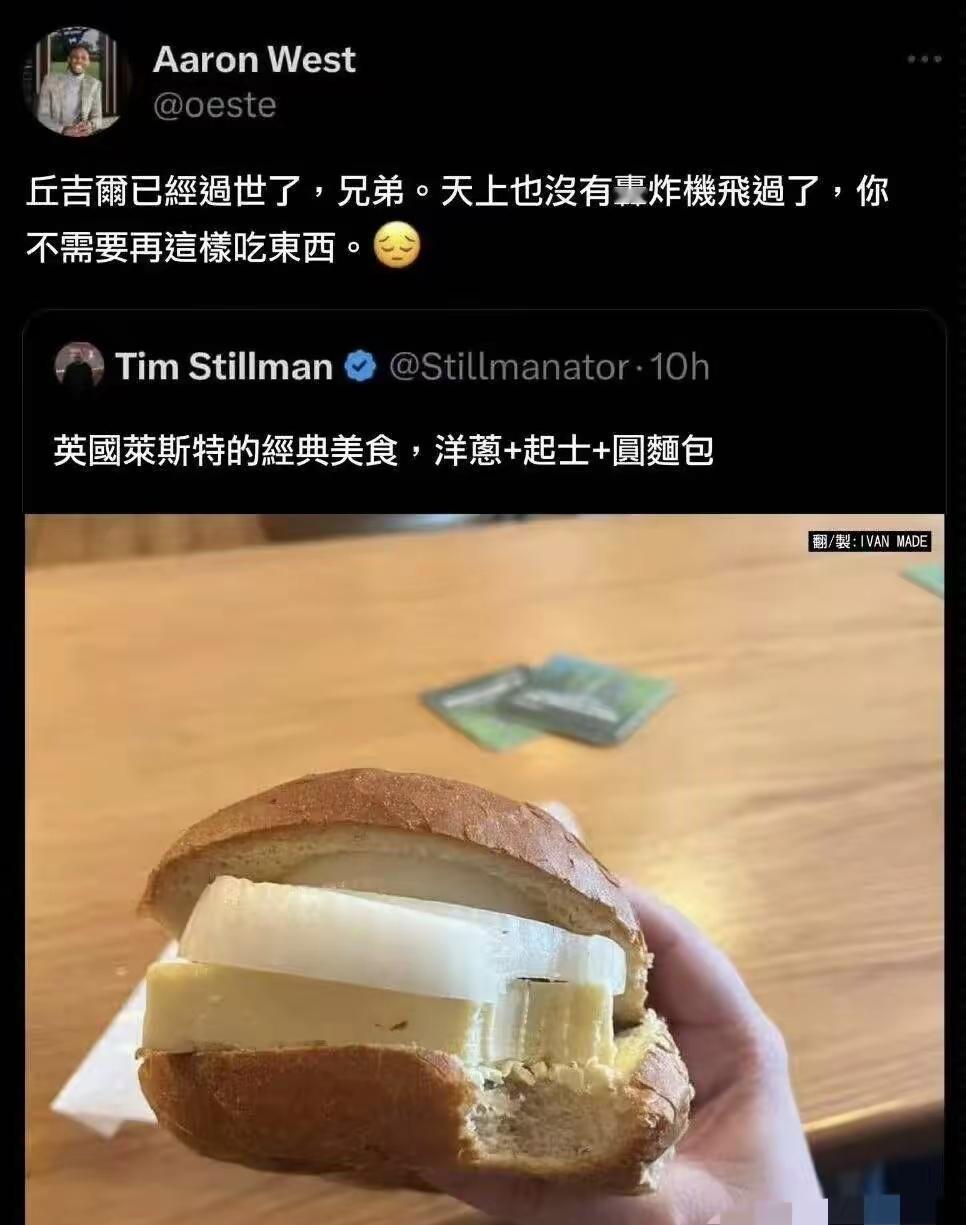Select the @oeste handle text
The height and width of the screenshot is (1225, 966).
tap(214, 104)
